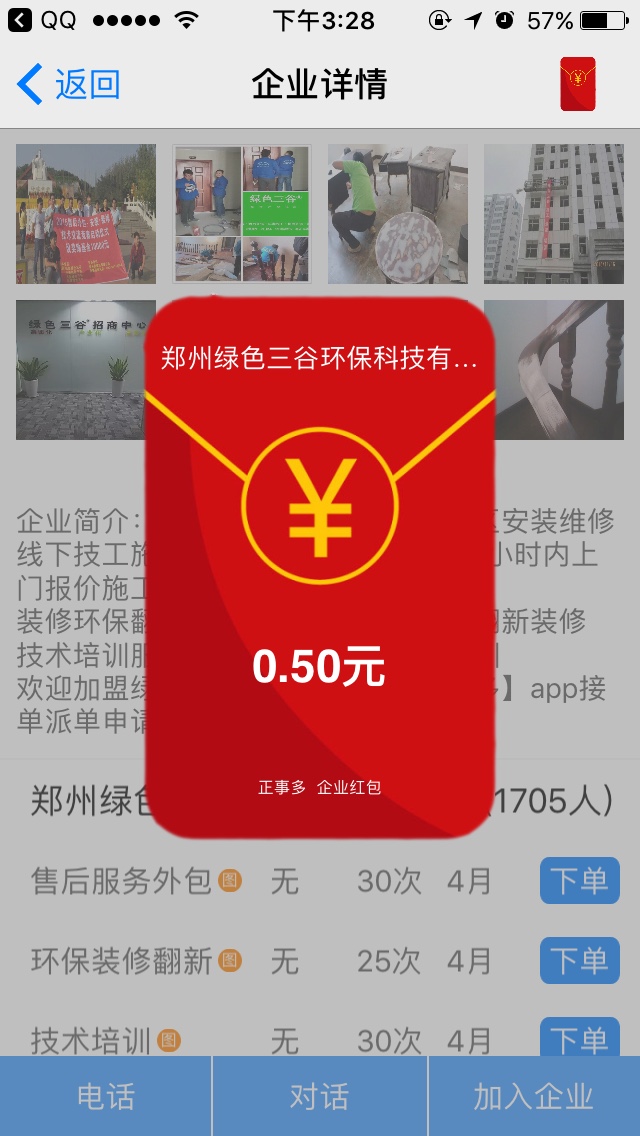Join the company via 加入企业
Viewport: 640px width, 1136px height.
(533, 1096)
